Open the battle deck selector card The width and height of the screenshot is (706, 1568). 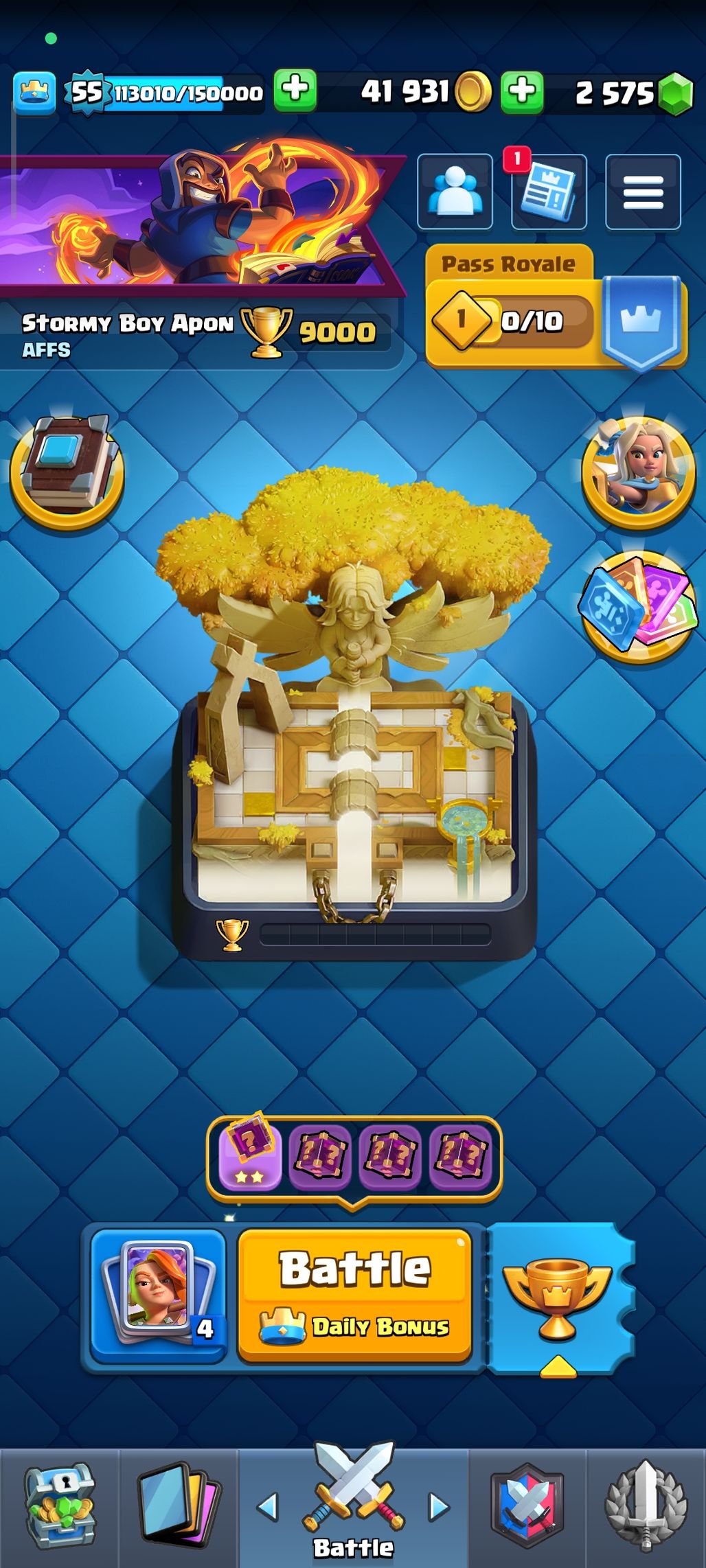[x=159, y=1295]
